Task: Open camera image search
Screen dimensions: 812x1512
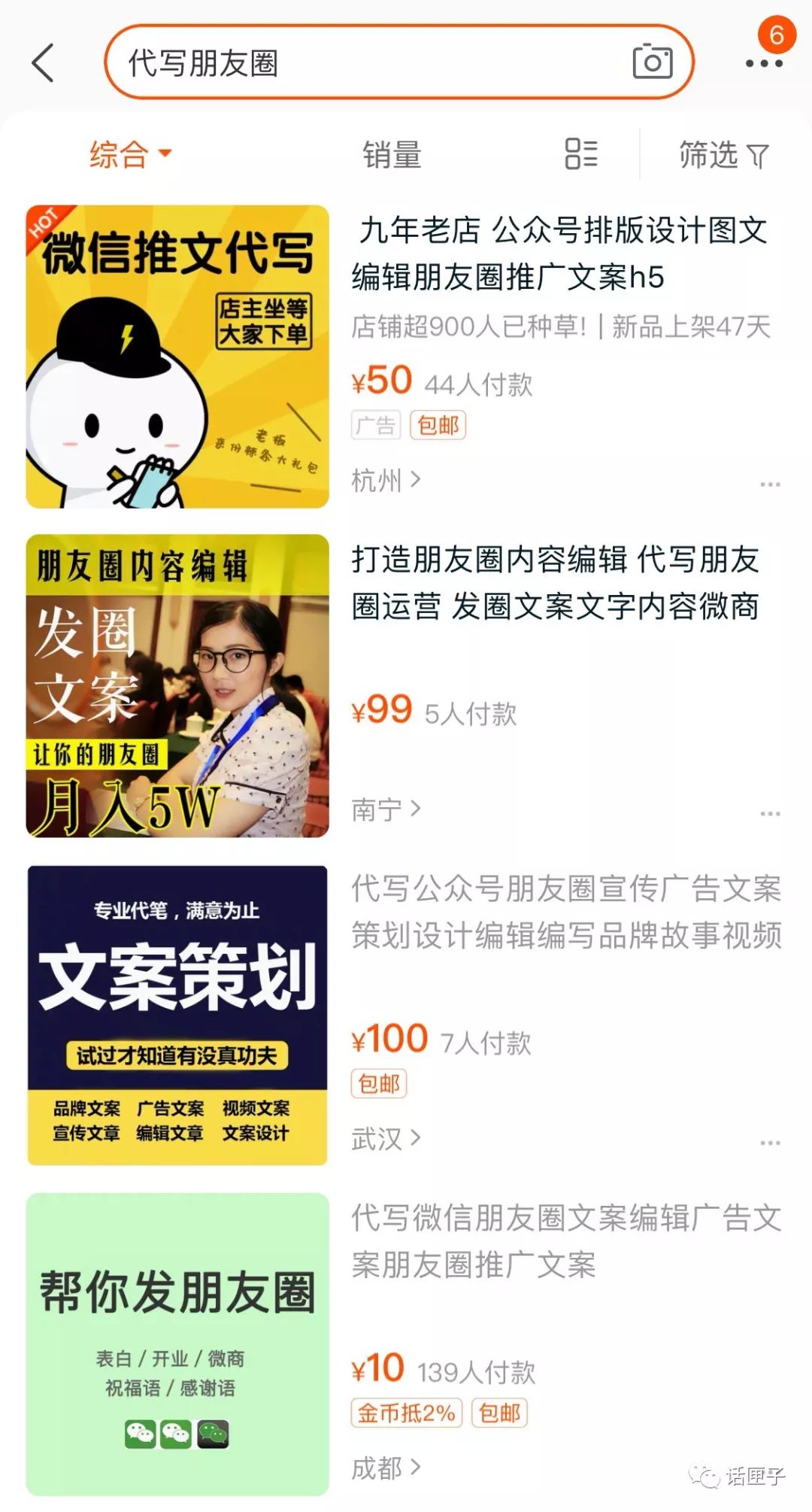Action: (652, 62)
